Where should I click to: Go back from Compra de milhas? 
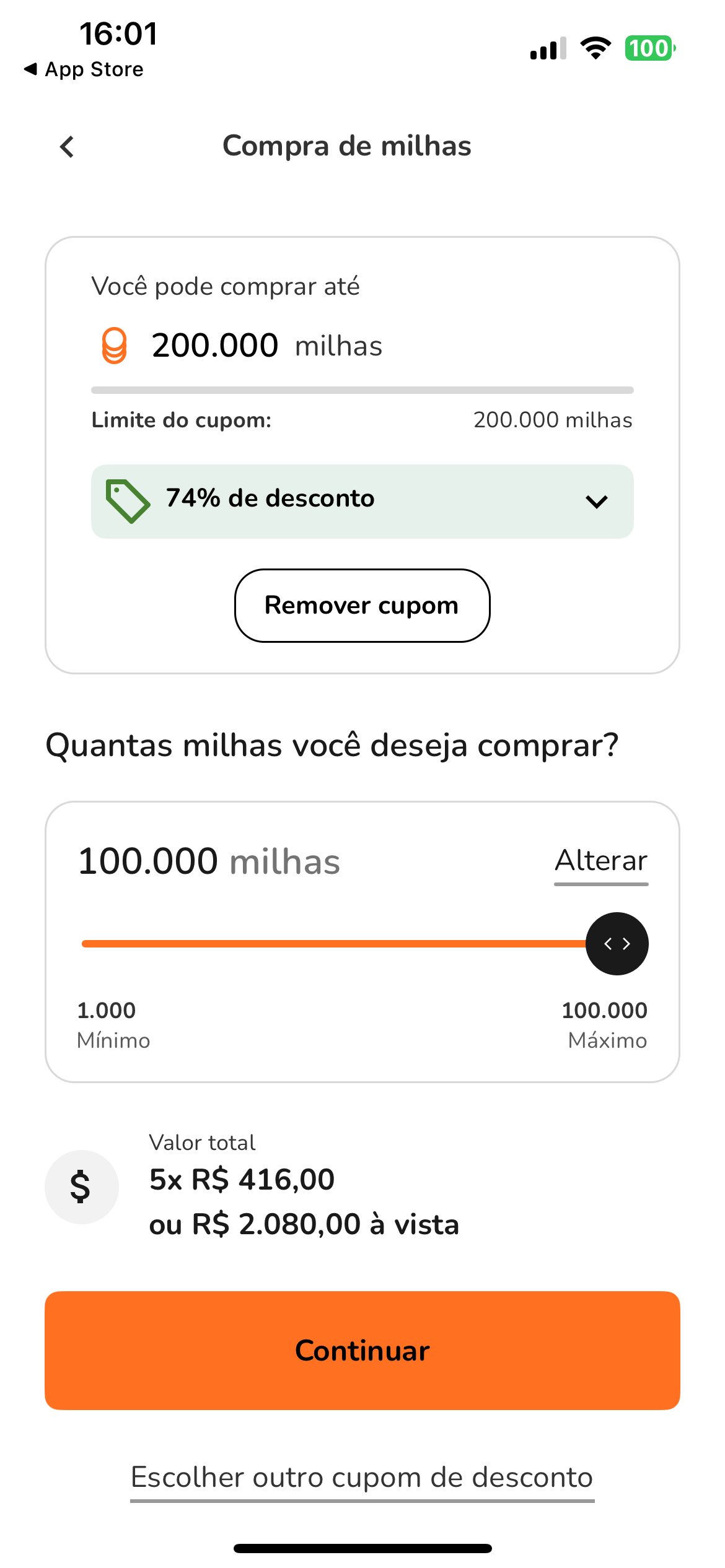[x=67, y=147]
